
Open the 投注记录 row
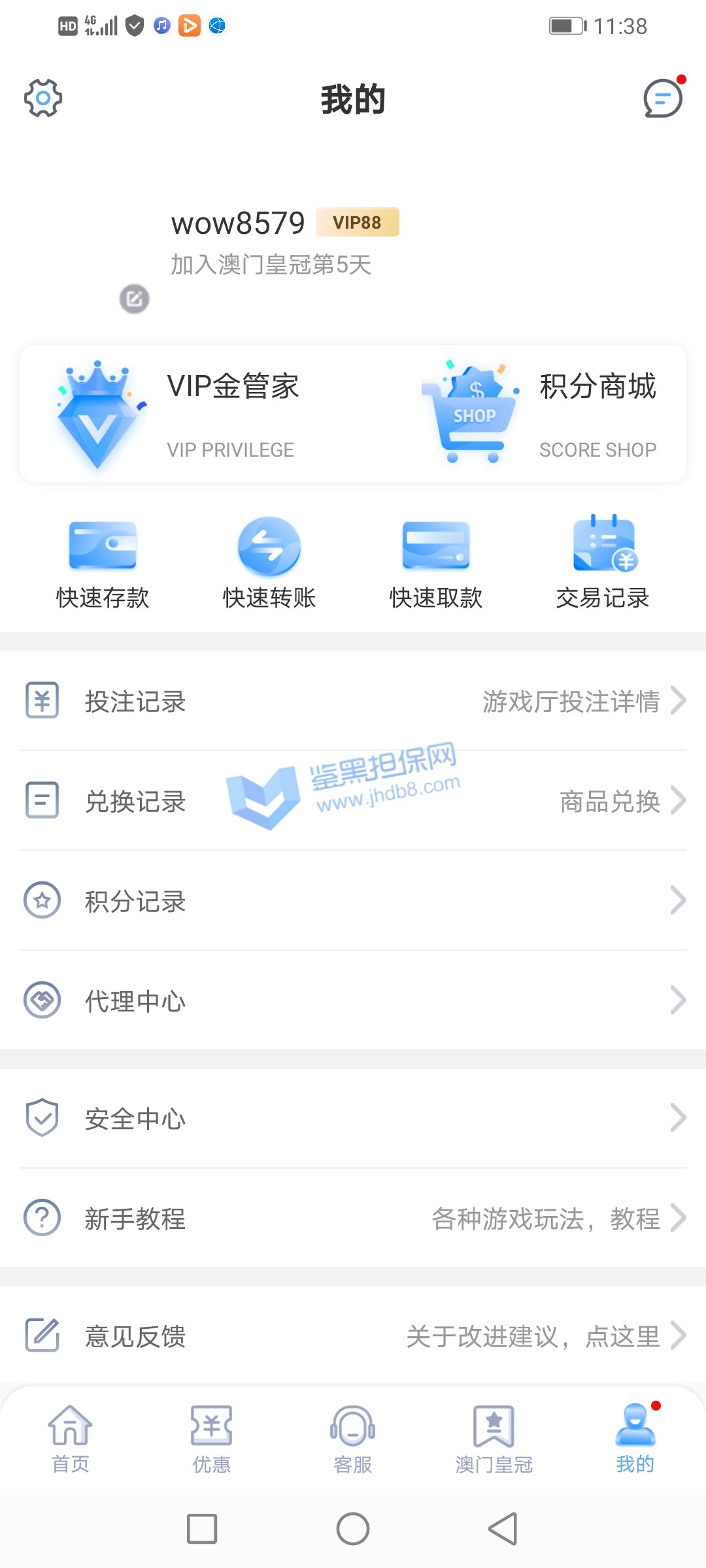tap(353, 701)
